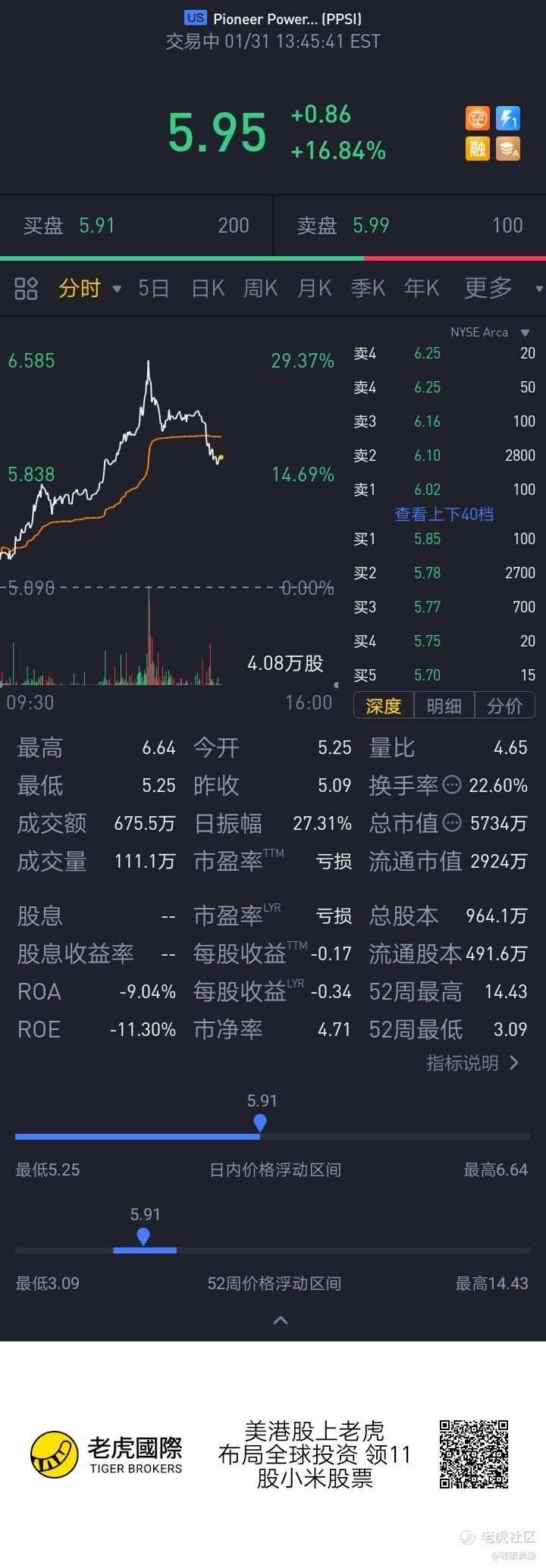Viewport: 546px width, 1568px height.
Task: View the 年K yearly chart
Action: click(x=422, y=289)
